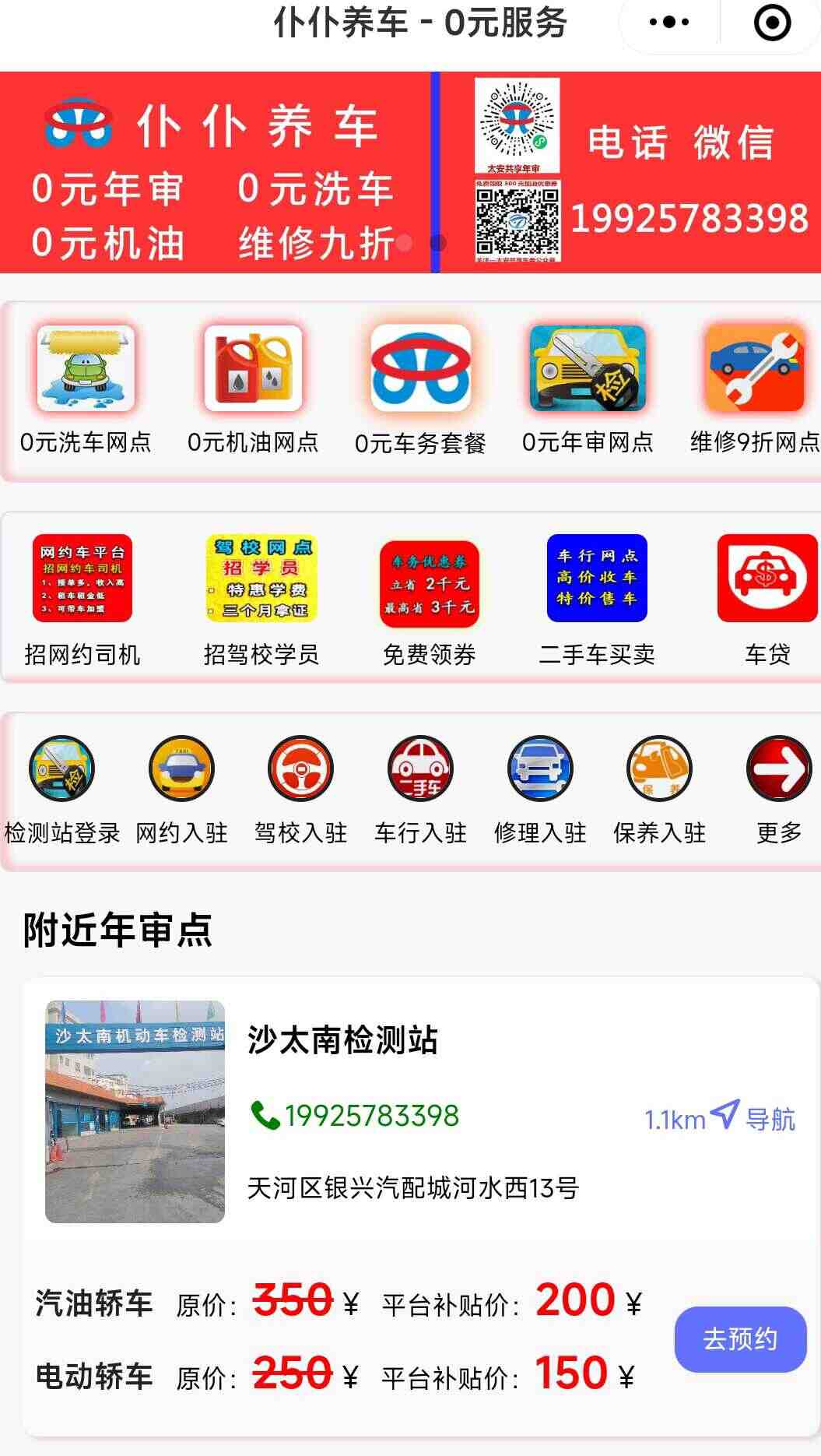The height and width of the screenshot is (1456, 821).
Task: Open the mini program more-options menu
Action: click(669, 23)
